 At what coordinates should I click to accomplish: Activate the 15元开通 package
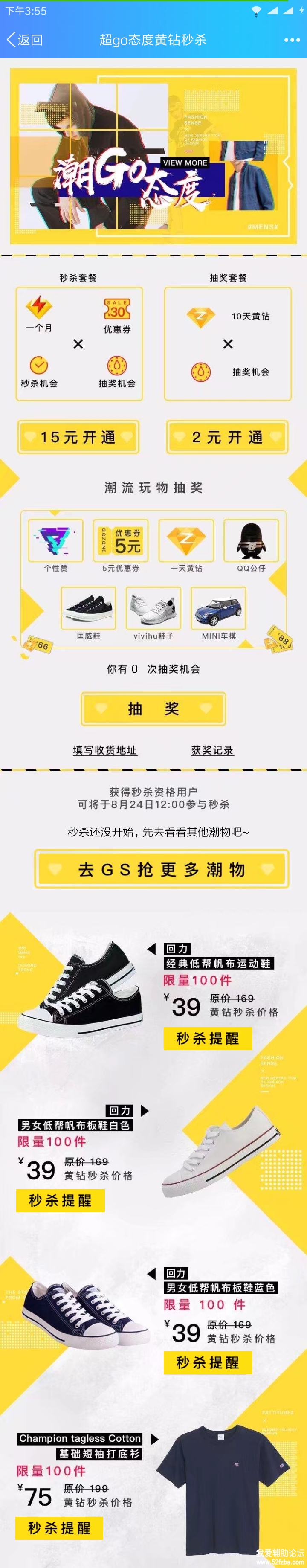tap(78, 437)
